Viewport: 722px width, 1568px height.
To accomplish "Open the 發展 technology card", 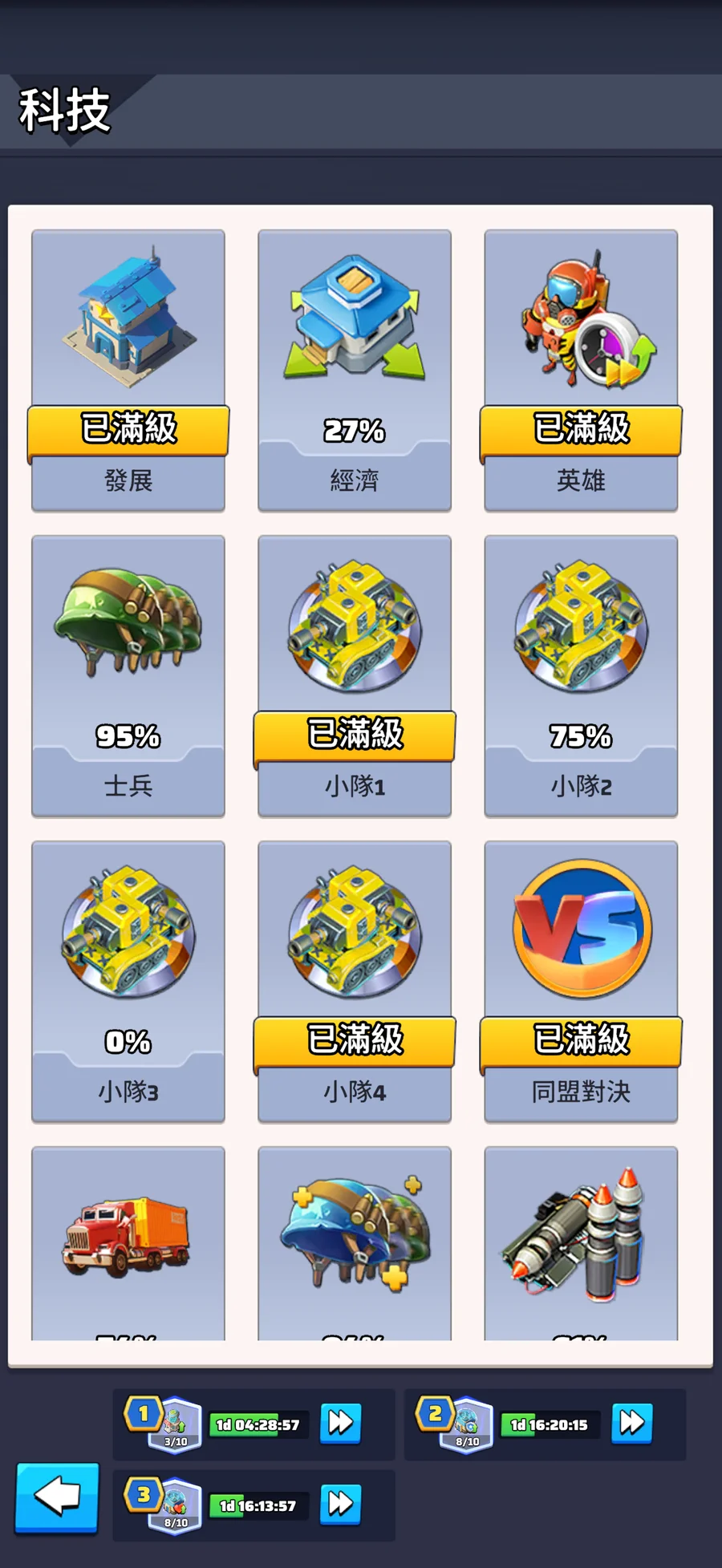I will click(128, 369).
